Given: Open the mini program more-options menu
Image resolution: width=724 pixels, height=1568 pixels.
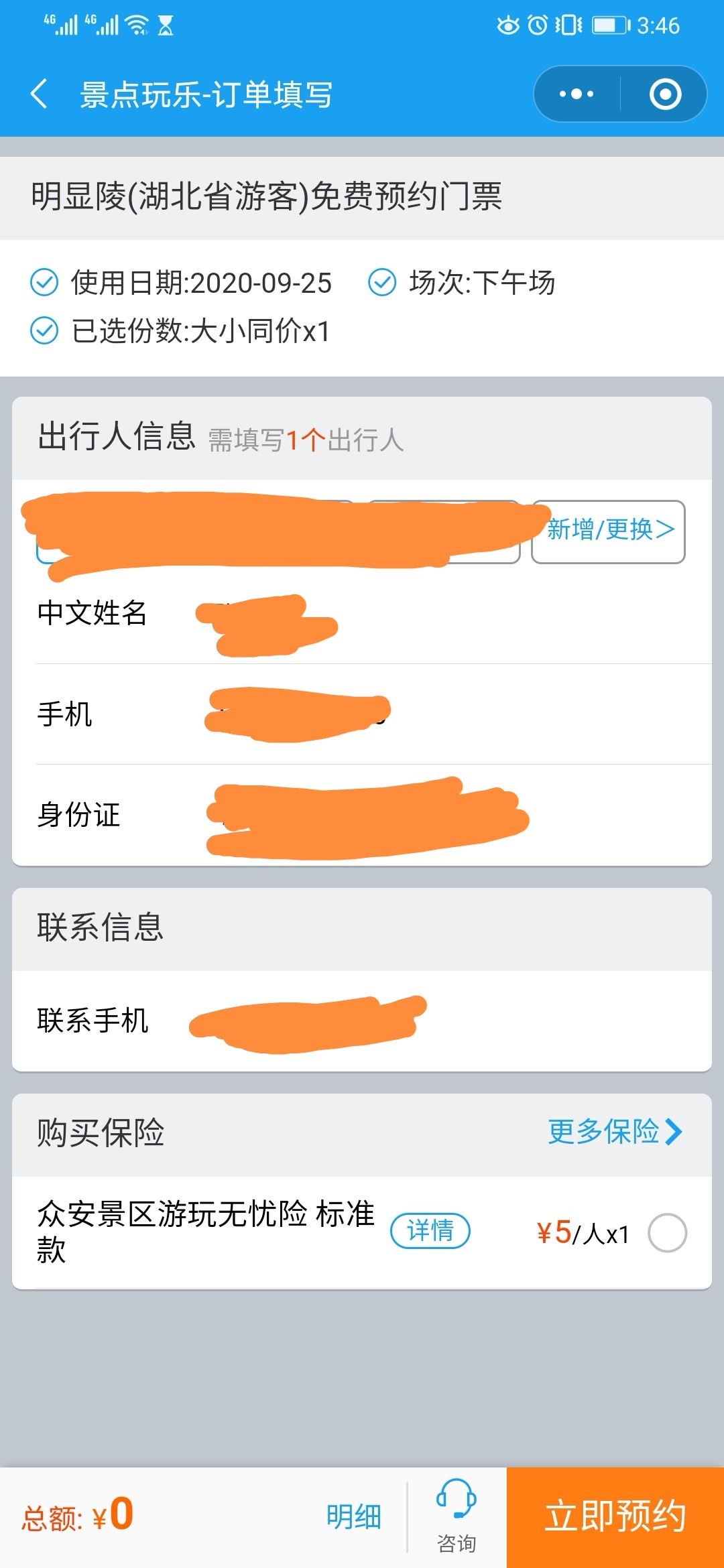Looking at the screenshot, I should [x=577, y=94].
